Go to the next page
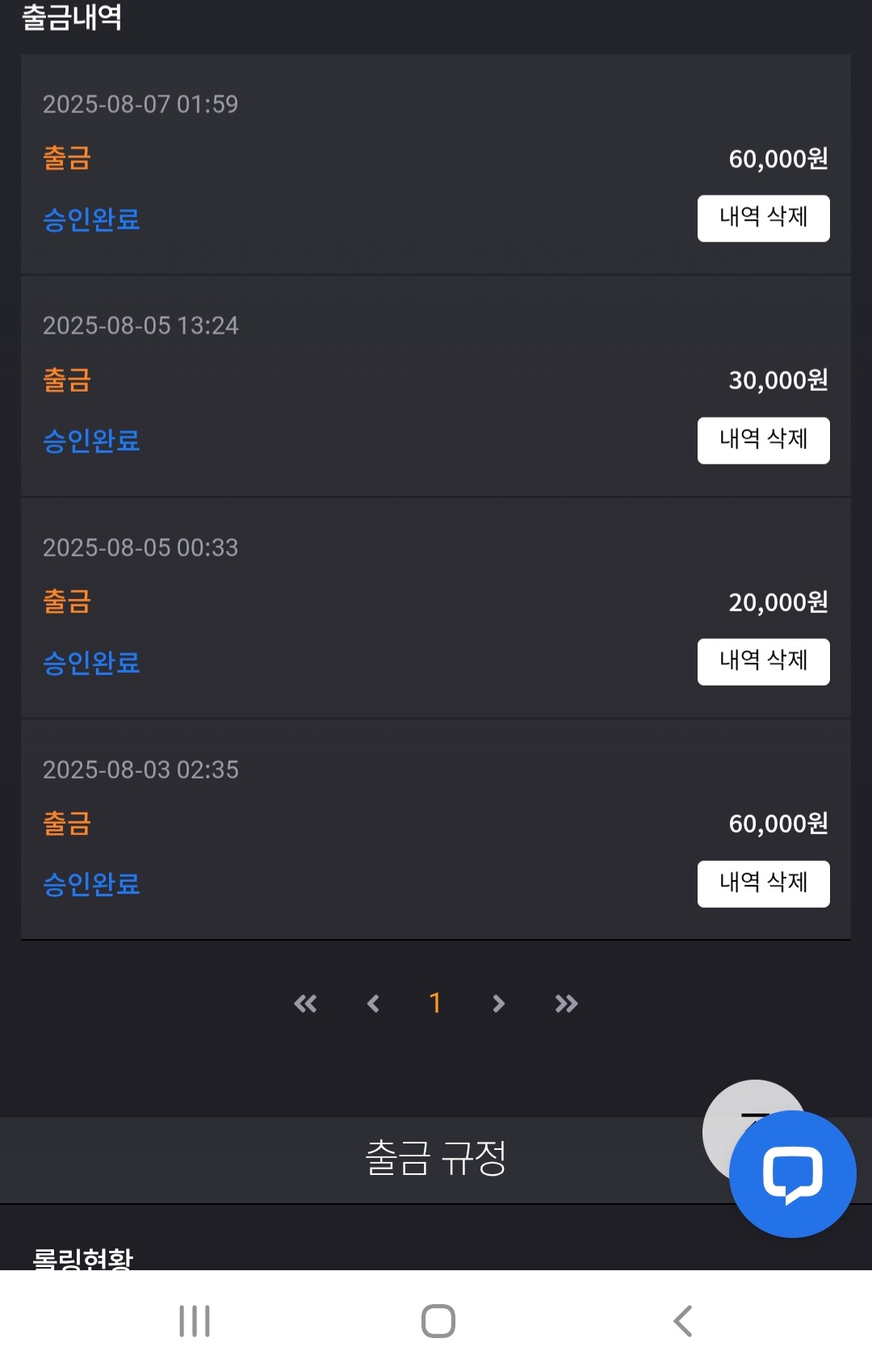 coord(498,1004)
